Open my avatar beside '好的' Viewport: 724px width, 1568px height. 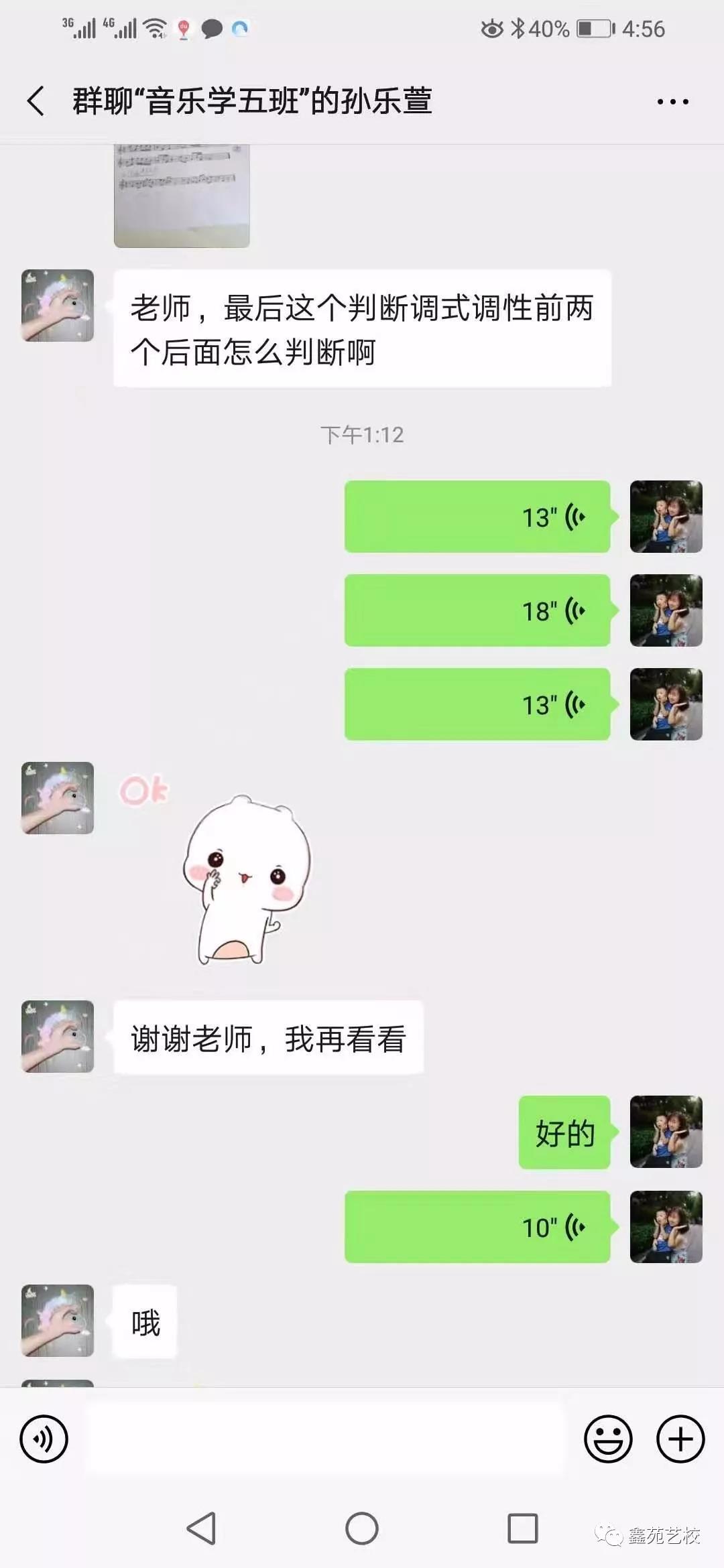click(x=666, y=1132)
